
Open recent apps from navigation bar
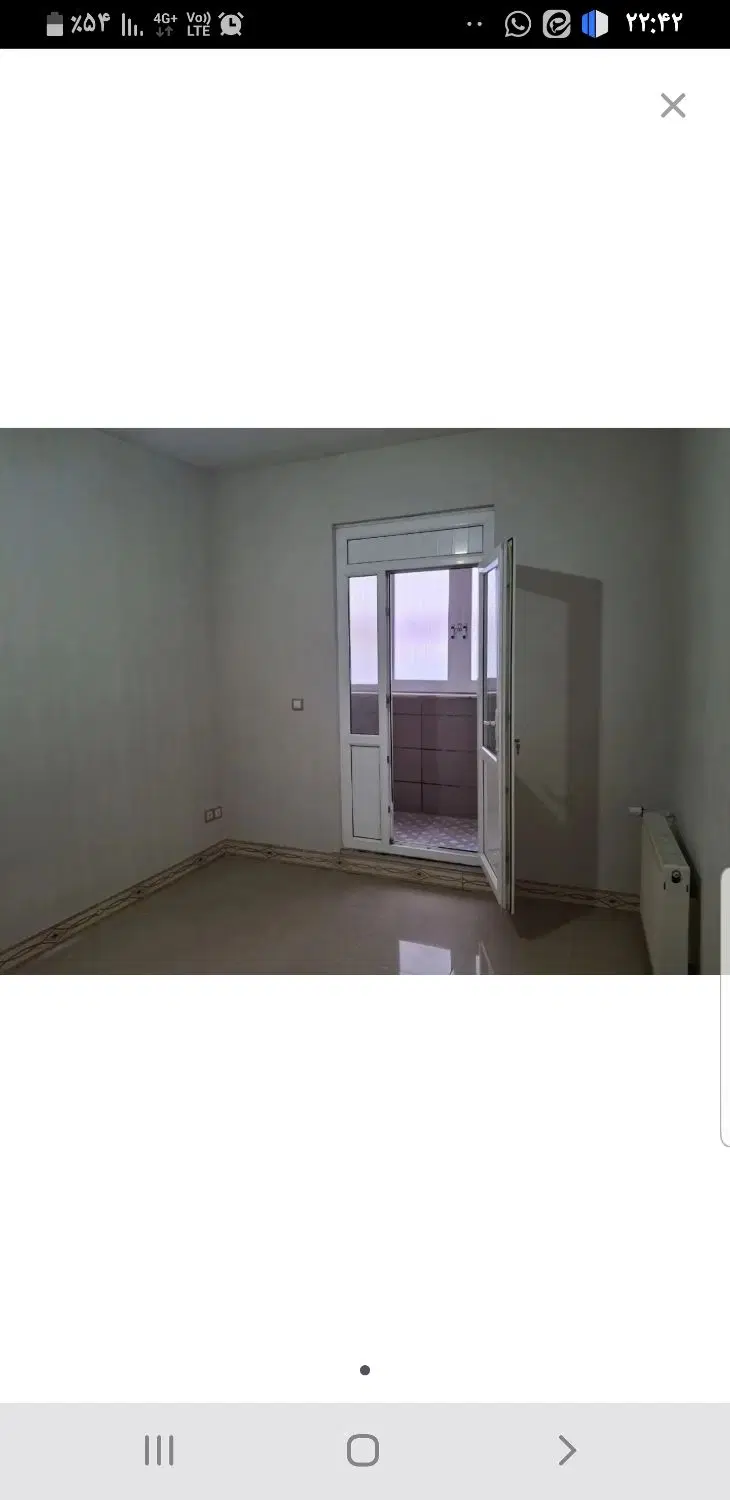(x=159, y=1450)
